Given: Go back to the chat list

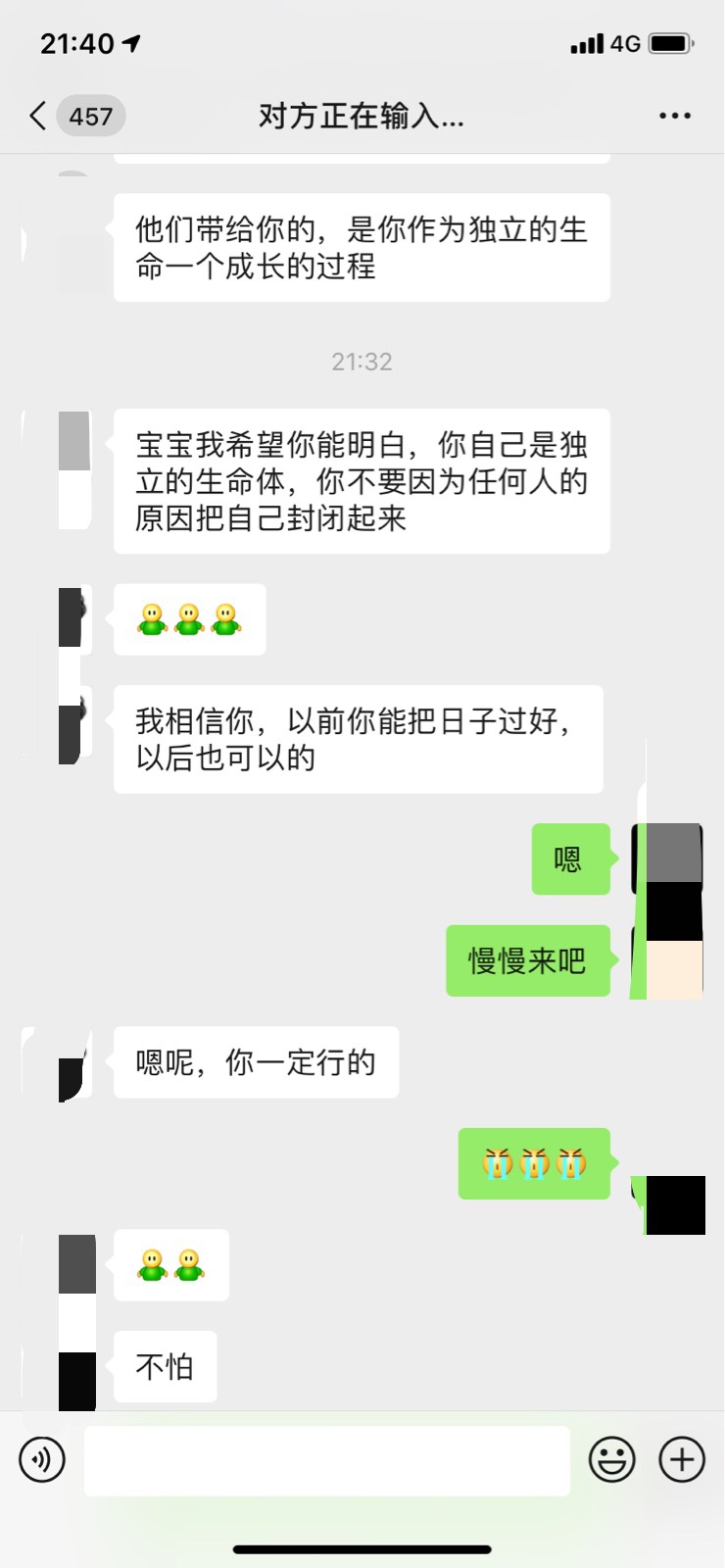Looking at the screenshot, I should (x=39, y=116).
